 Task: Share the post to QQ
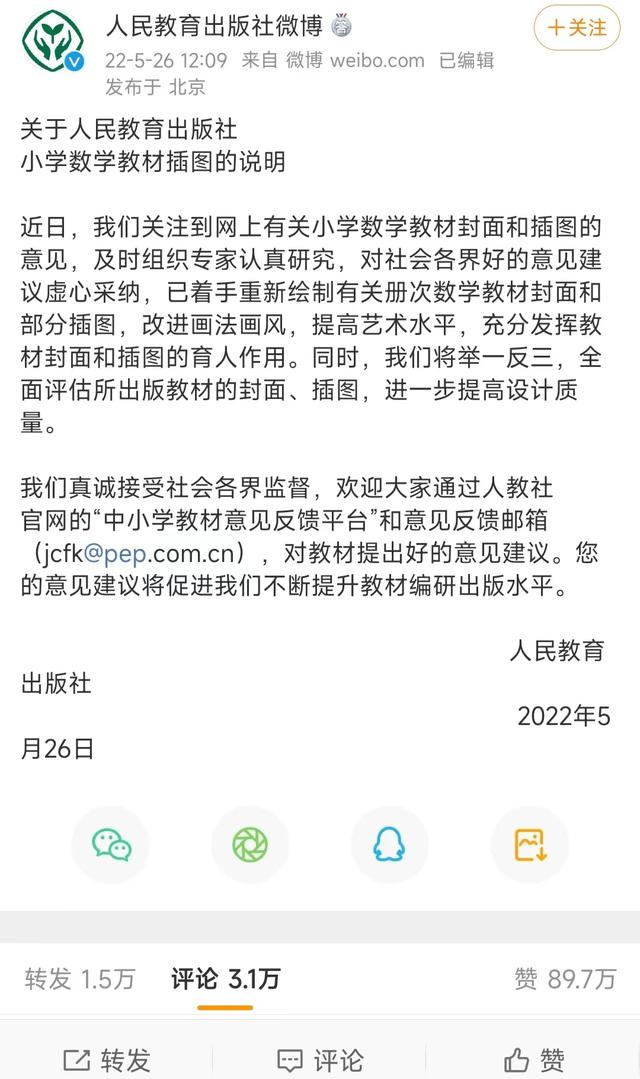pyautogui.click(x=389, y=845)
